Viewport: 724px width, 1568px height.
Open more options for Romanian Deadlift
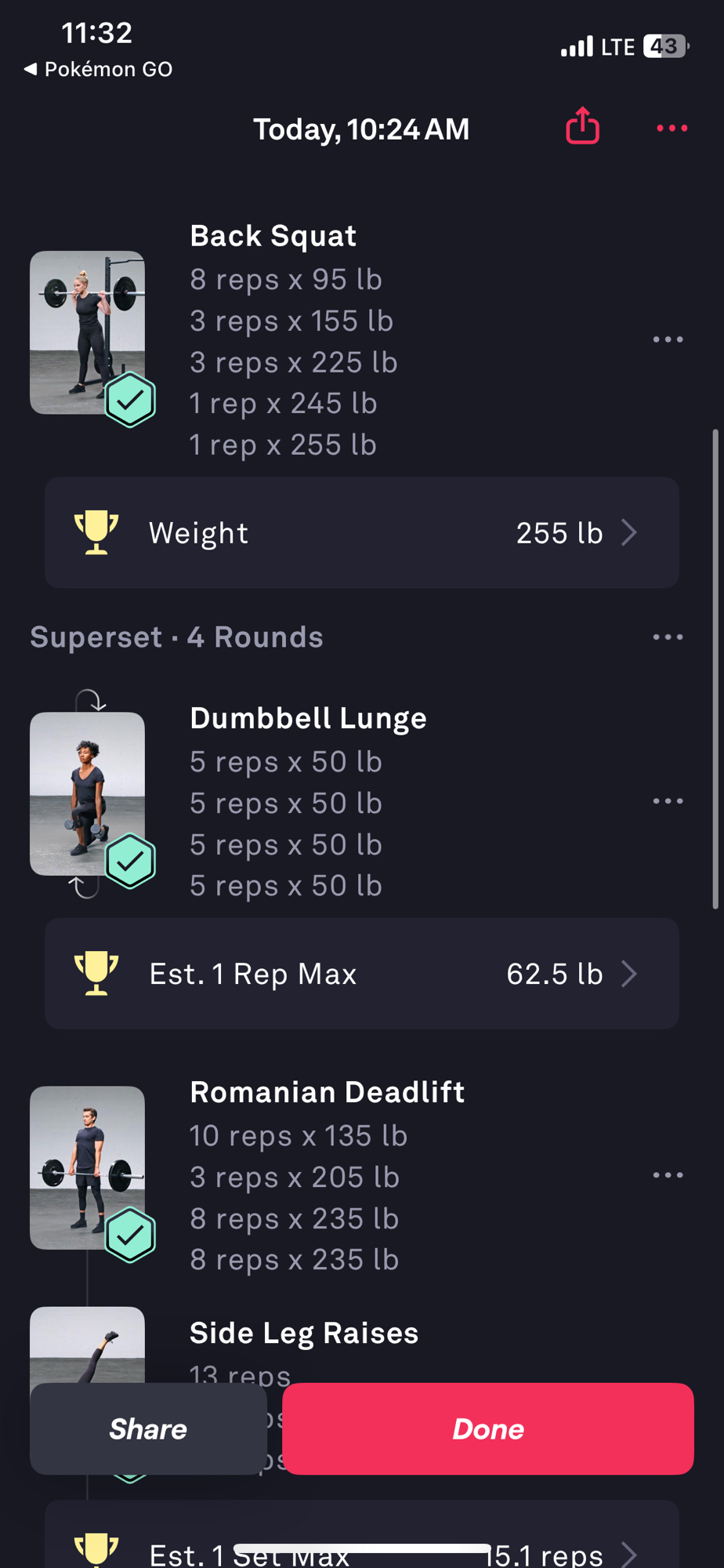tap(668, 1175)
